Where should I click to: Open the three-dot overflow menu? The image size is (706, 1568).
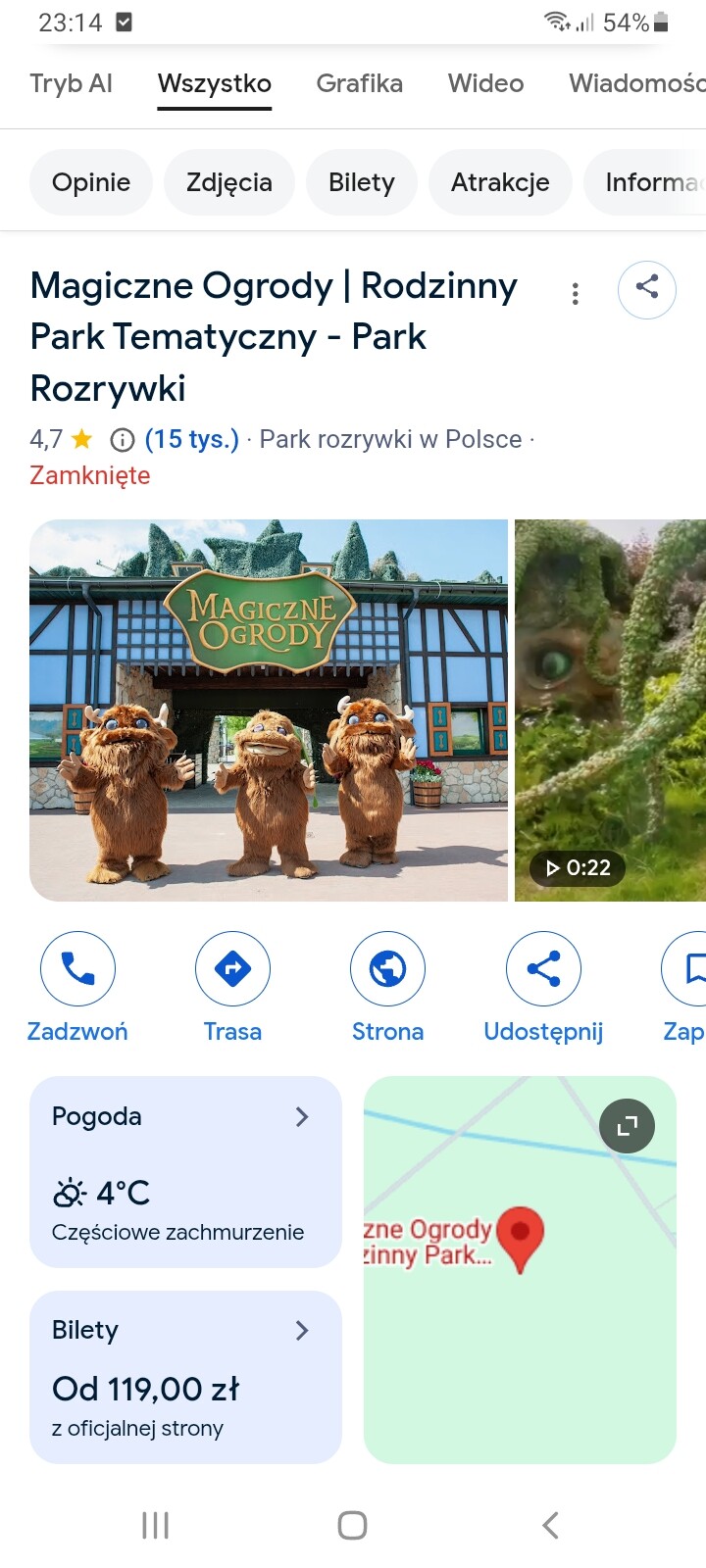tap(576, 293)
